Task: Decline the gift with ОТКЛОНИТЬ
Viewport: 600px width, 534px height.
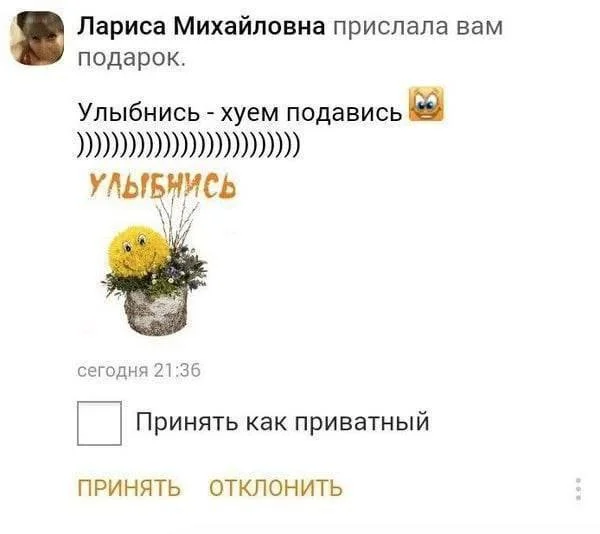Action: 276,488
